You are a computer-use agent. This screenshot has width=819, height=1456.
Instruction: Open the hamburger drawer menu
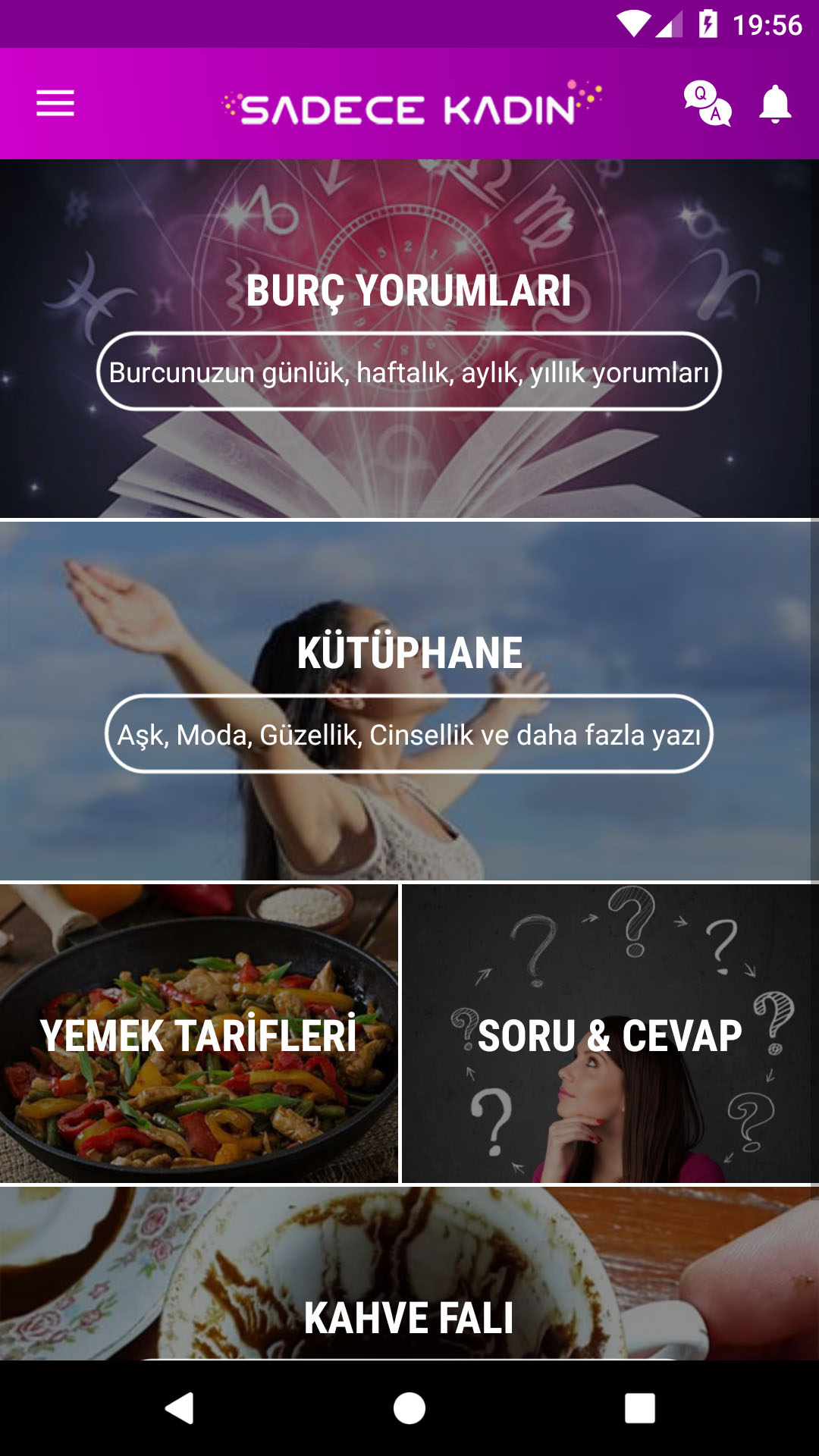click(x=55, y=103)
